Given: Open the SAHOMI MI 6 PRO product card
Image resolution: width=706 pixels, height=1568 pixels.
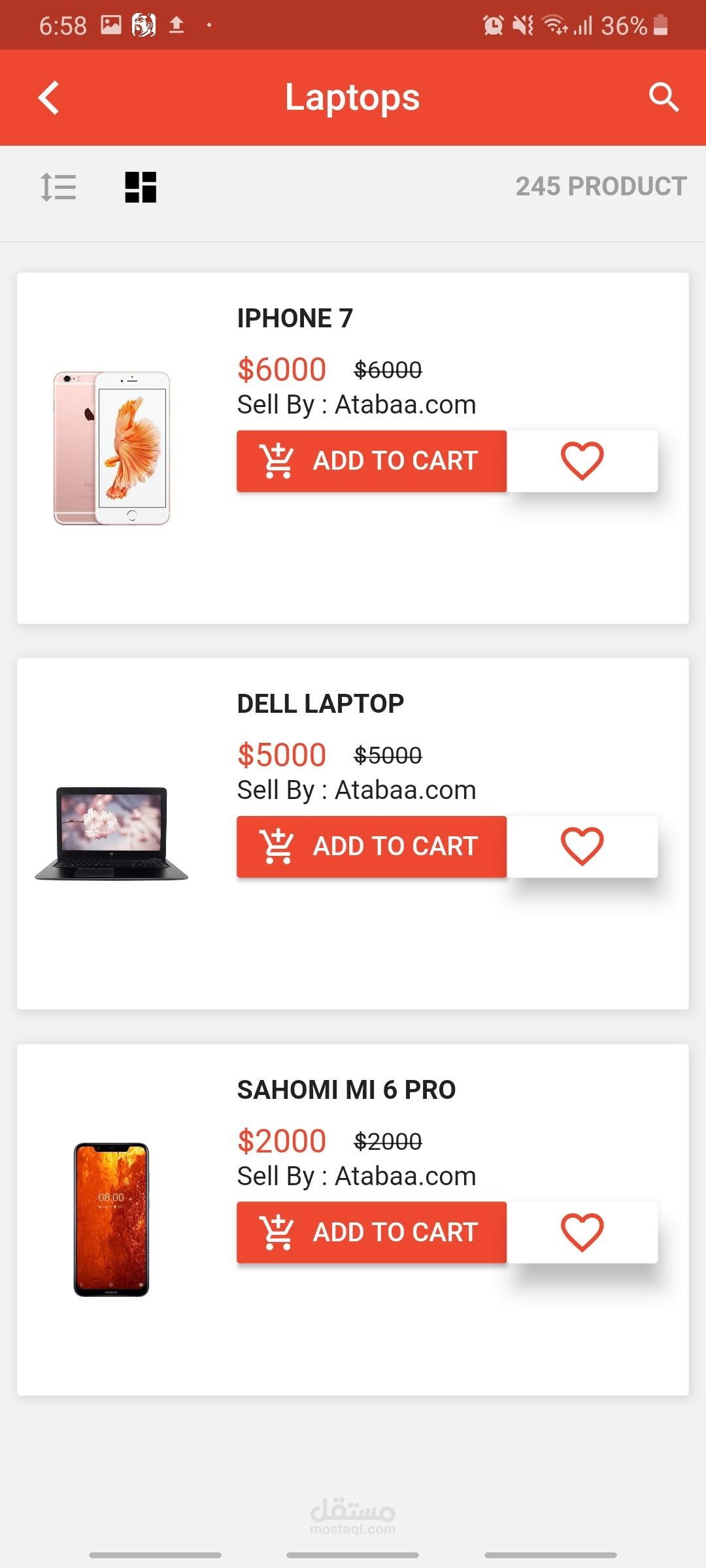Looking at the screenshot, I should coord(353,1220).
